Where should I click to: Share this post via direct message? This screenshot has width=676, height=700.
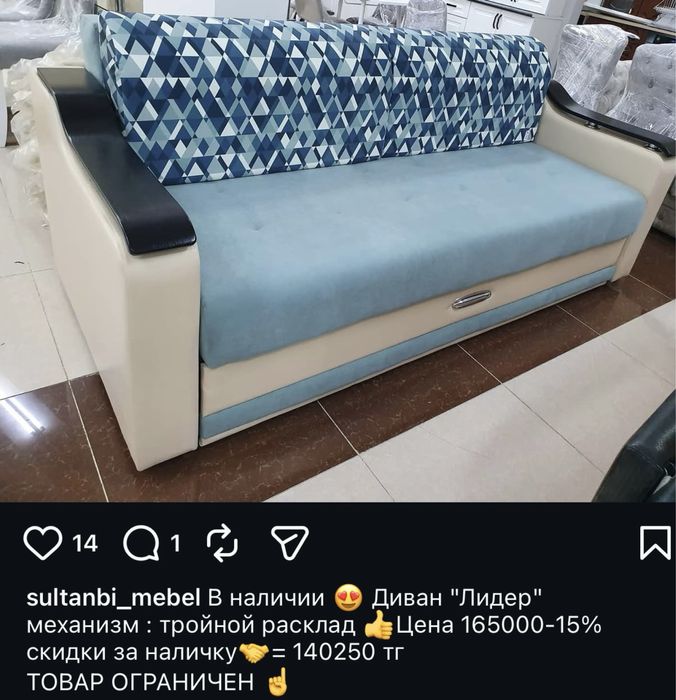288,543
